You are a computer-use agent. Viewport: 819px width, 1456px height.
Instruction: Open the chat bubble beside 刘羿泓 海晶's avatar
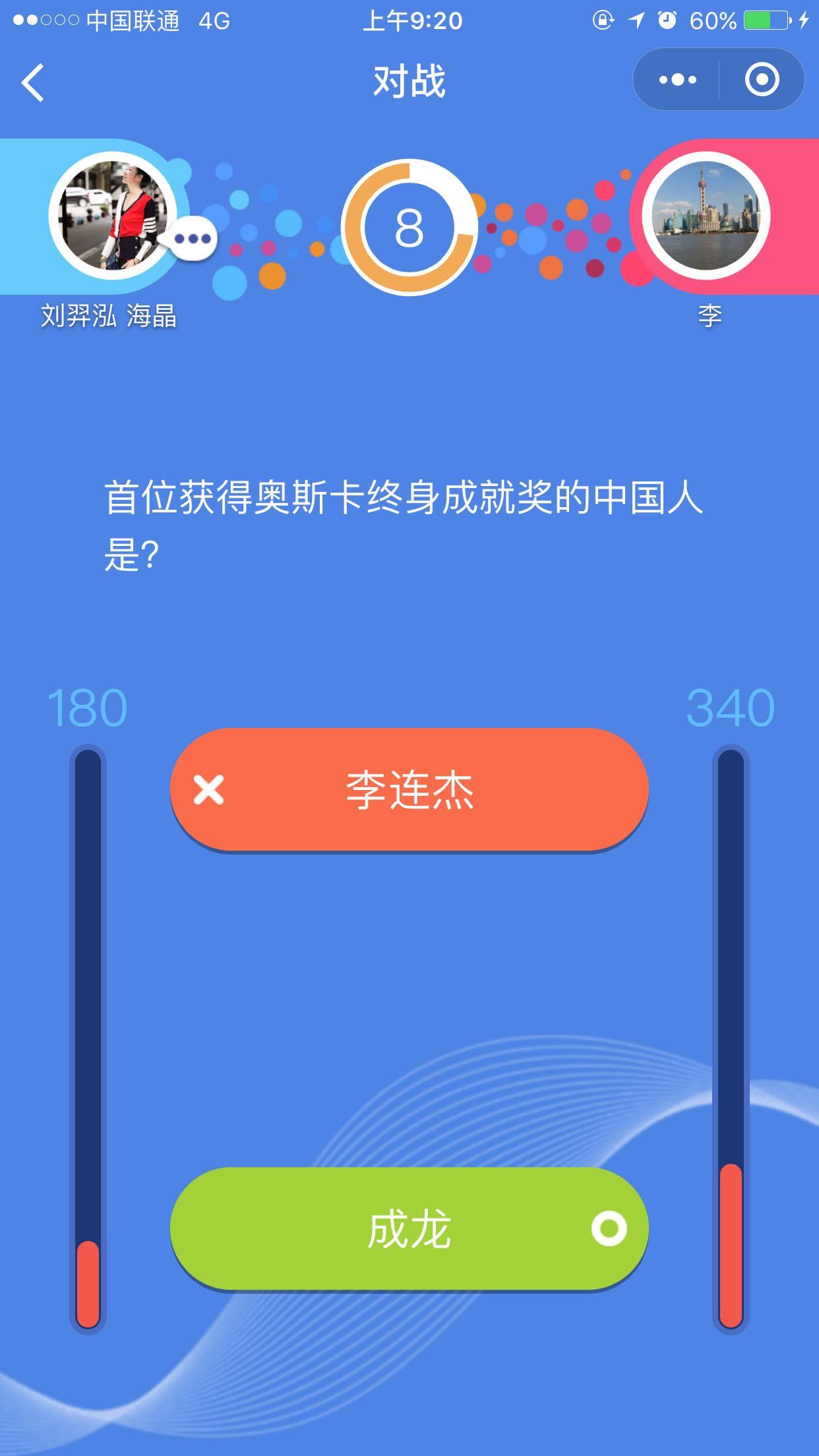point(193,239)
